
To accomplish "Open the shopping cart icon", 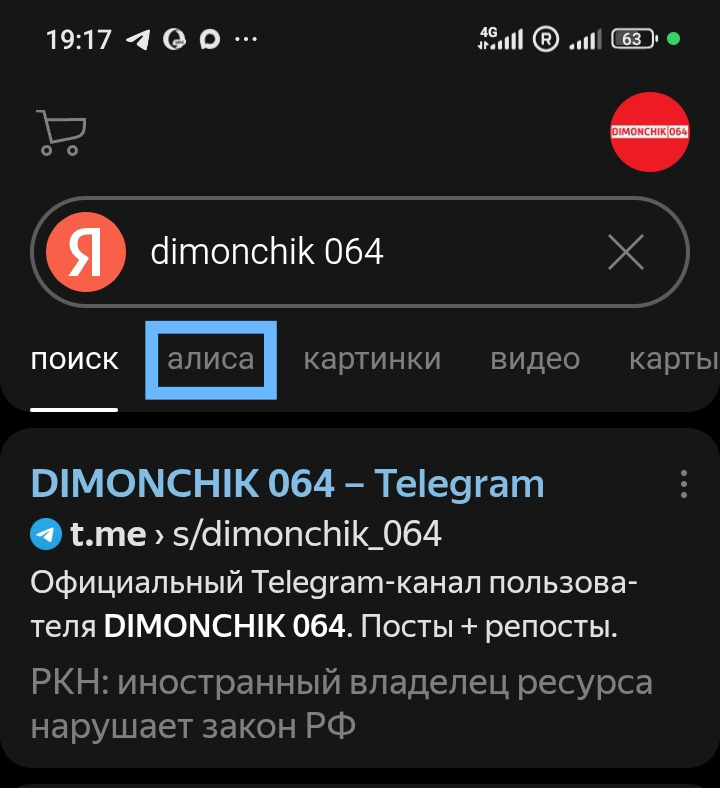I will tap(61, 132).
